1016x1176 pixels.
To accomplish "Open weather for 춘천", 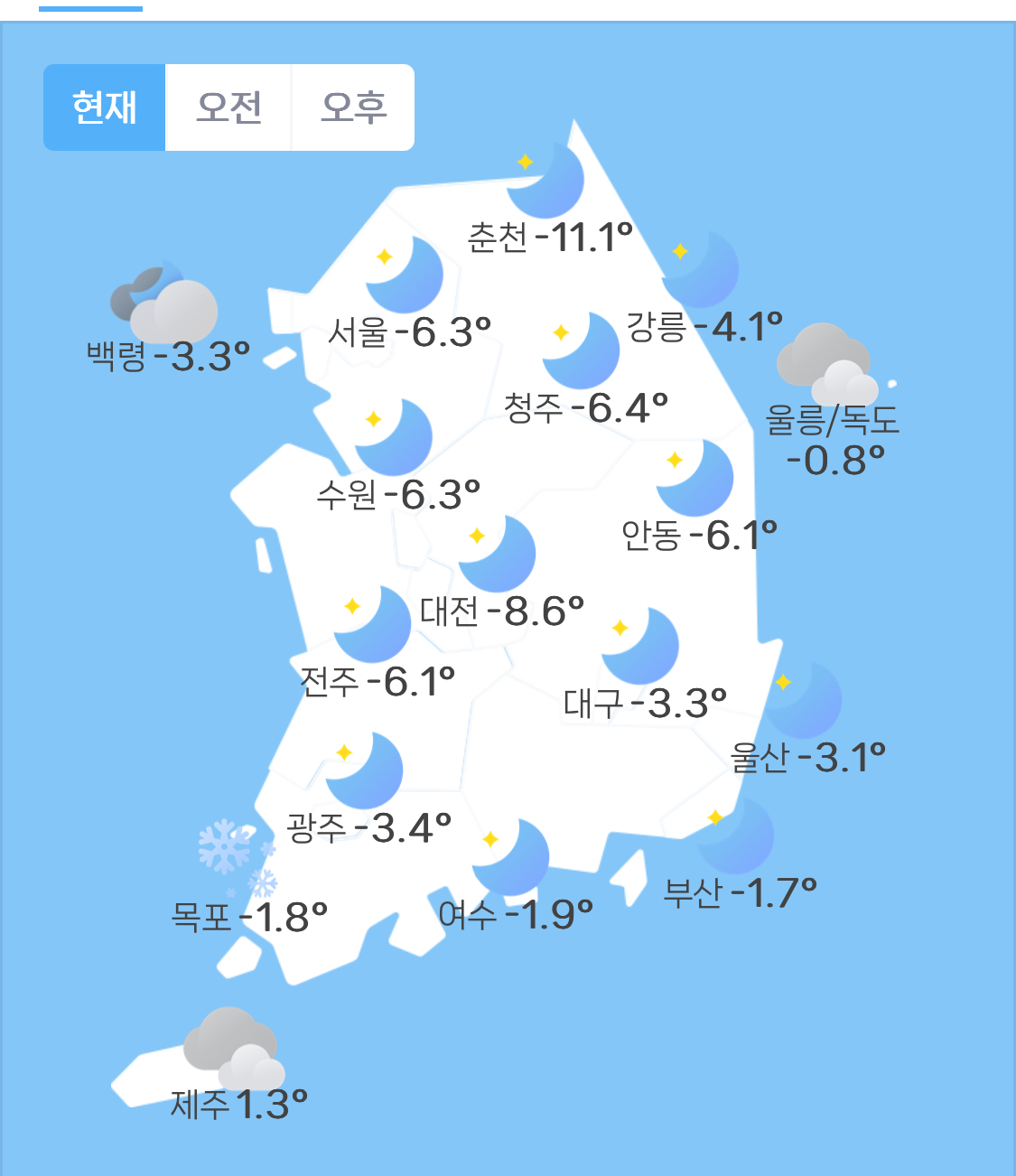I will coord(549,237).
